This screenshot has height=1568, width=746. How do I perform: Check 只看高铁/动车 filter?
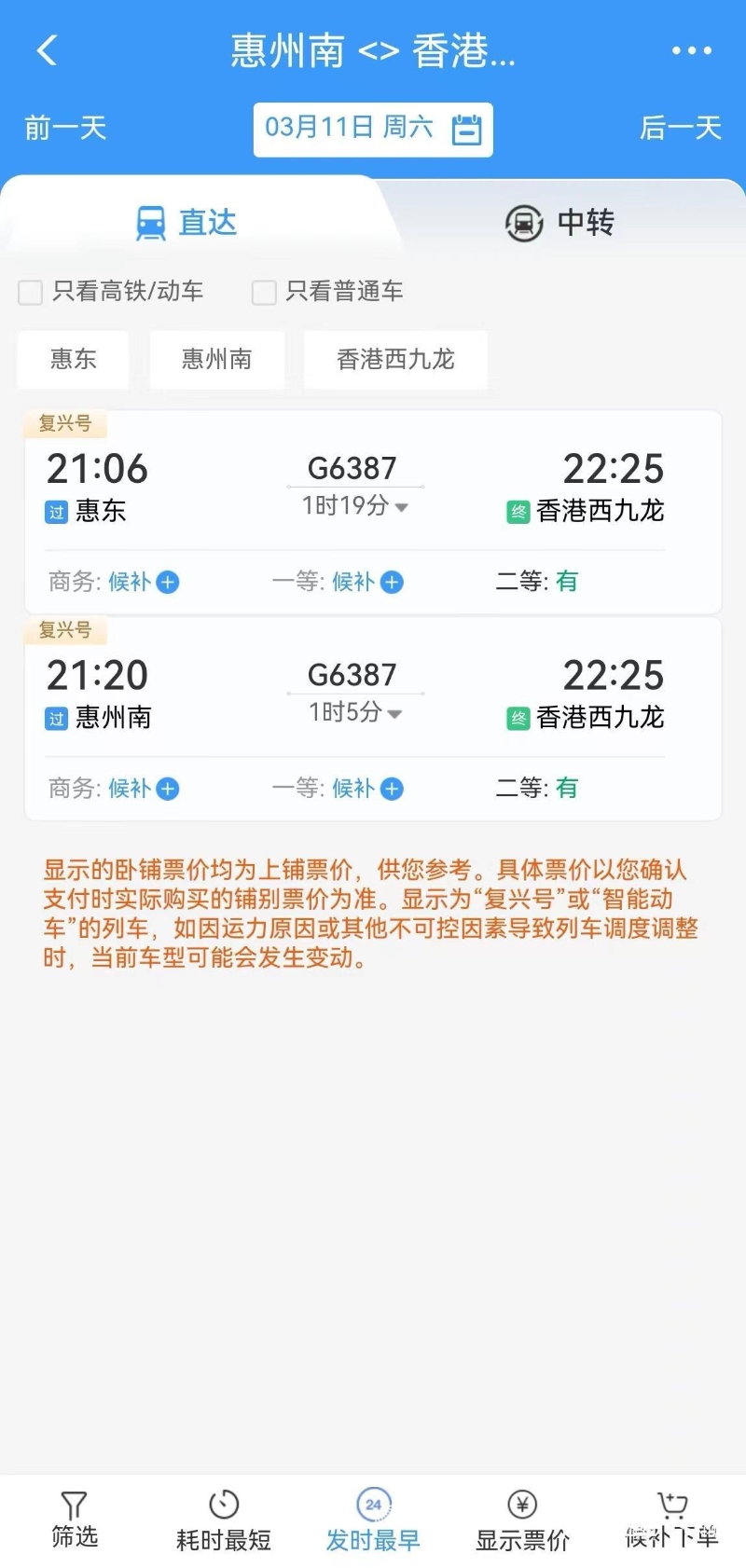pyautogui.click(x=31, y=293)
